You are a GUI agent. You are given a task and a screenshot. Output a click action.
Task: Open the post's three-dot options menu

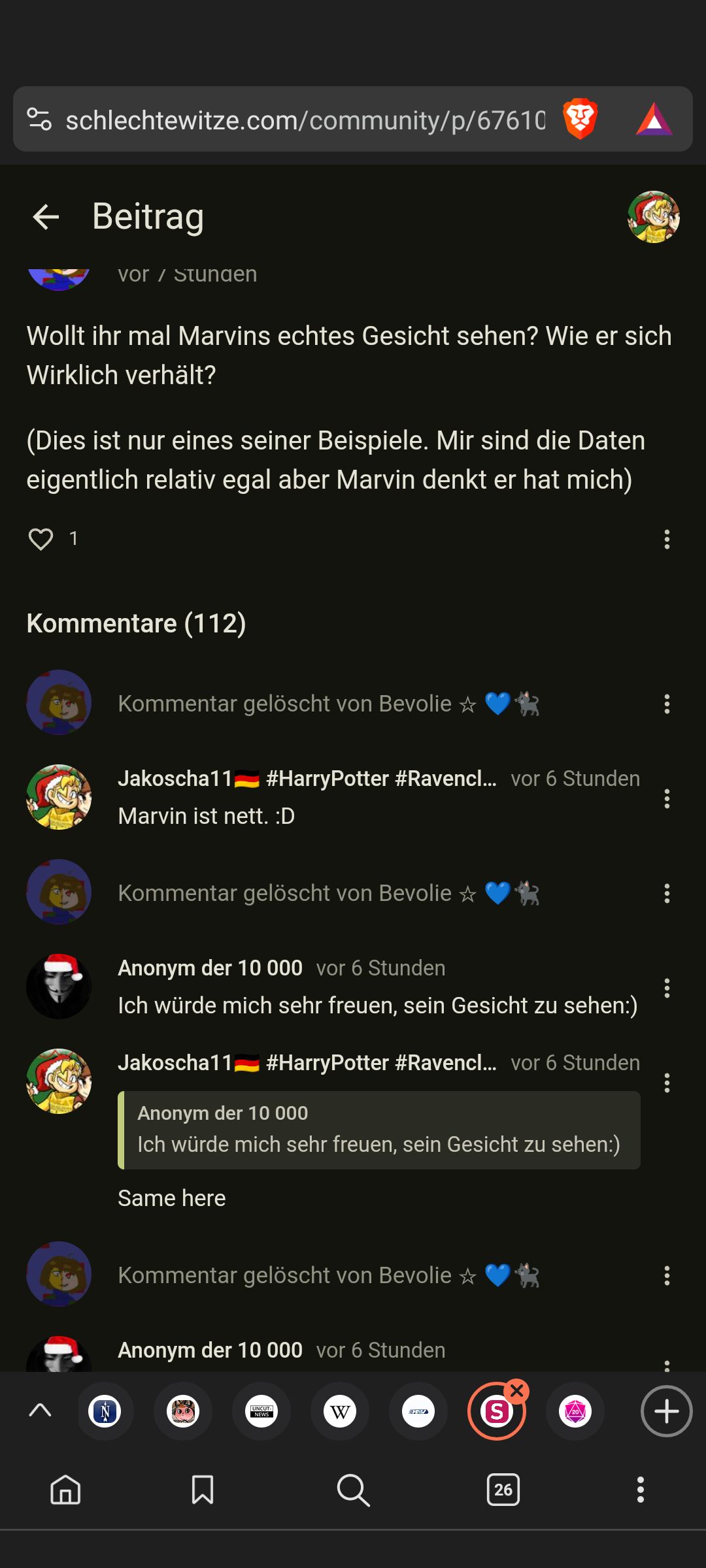[x=667, y=539]
